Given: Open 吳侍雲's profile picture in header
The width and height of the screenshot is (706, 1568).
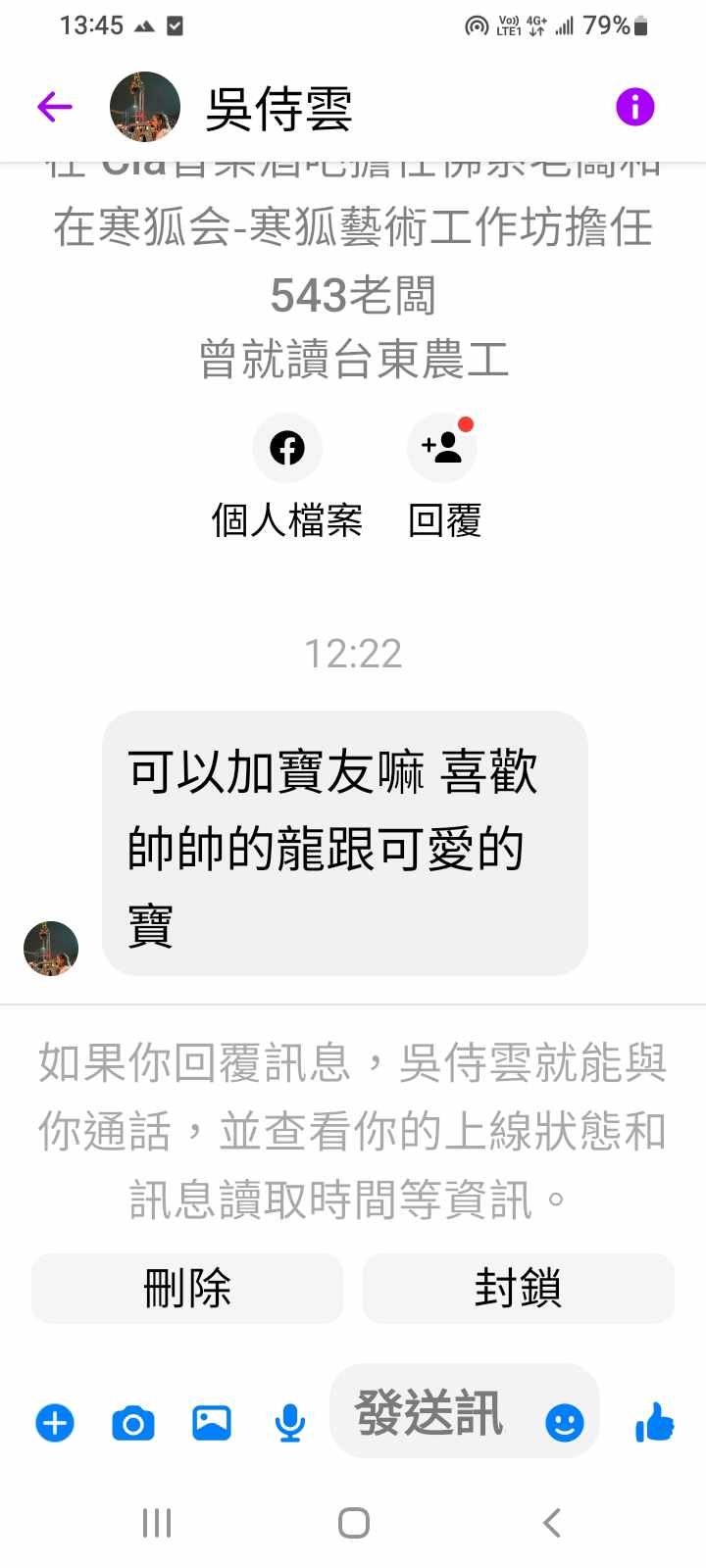Looking at the screenshot, I should click(x=145, y=107).
